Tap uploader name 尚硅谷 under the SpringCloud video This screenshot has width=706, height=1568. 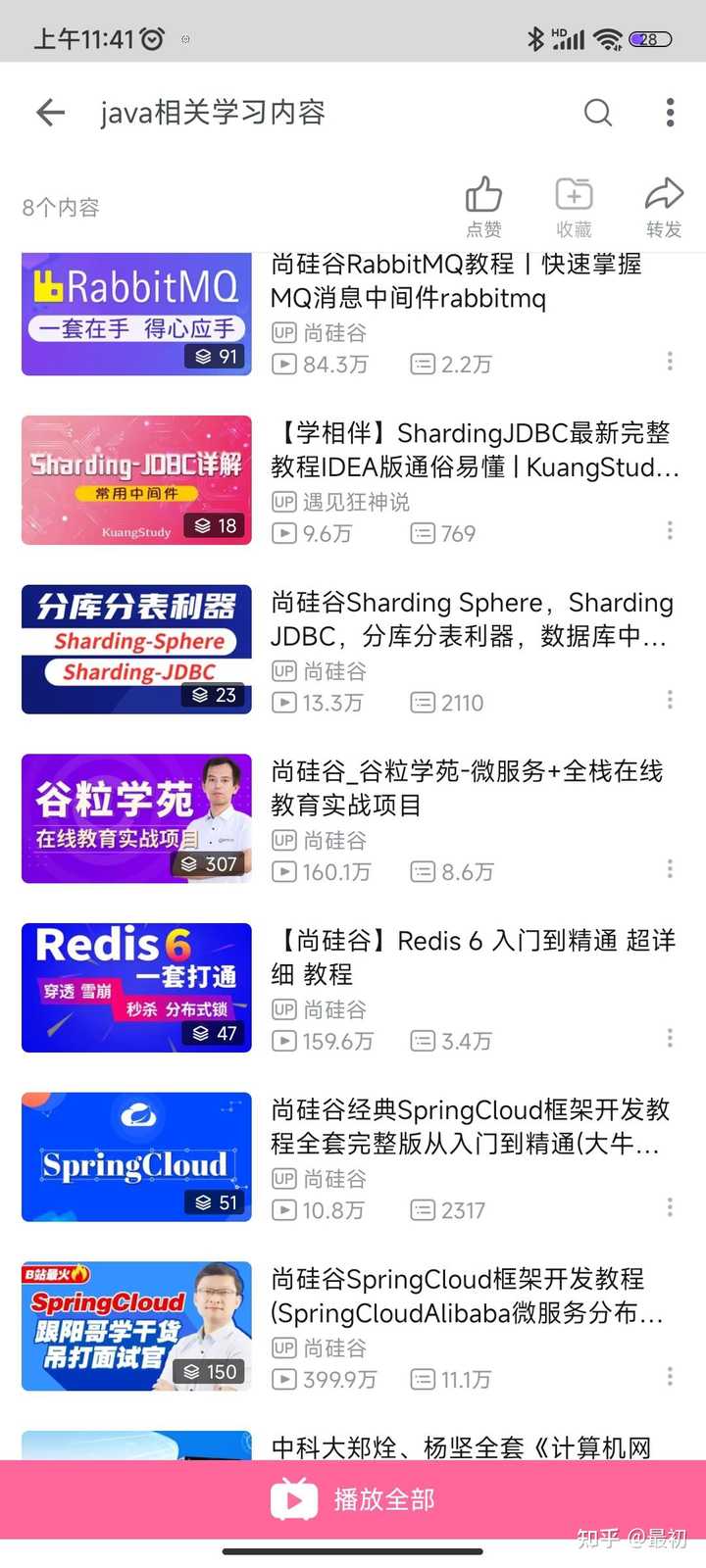tap(335, 1179)
